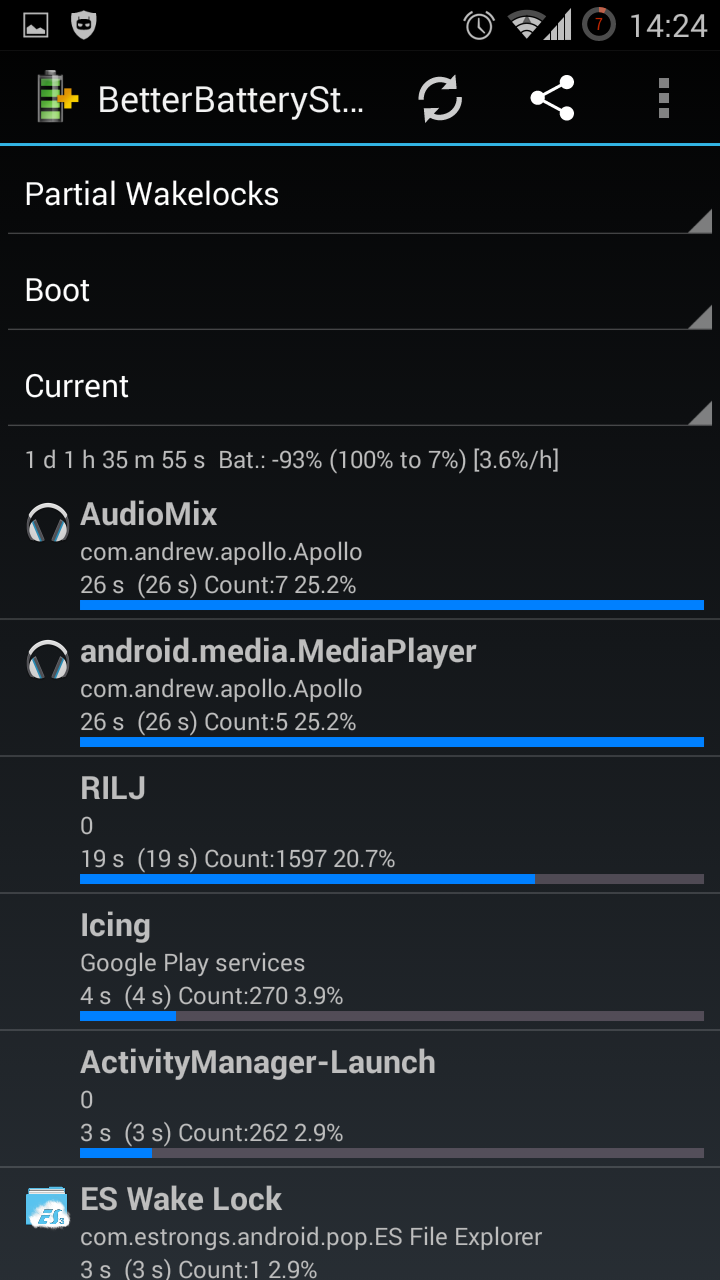Open the RILJ wakelock row
The width and height of the screenshot is (720, 1280).
tap(360, 825)
